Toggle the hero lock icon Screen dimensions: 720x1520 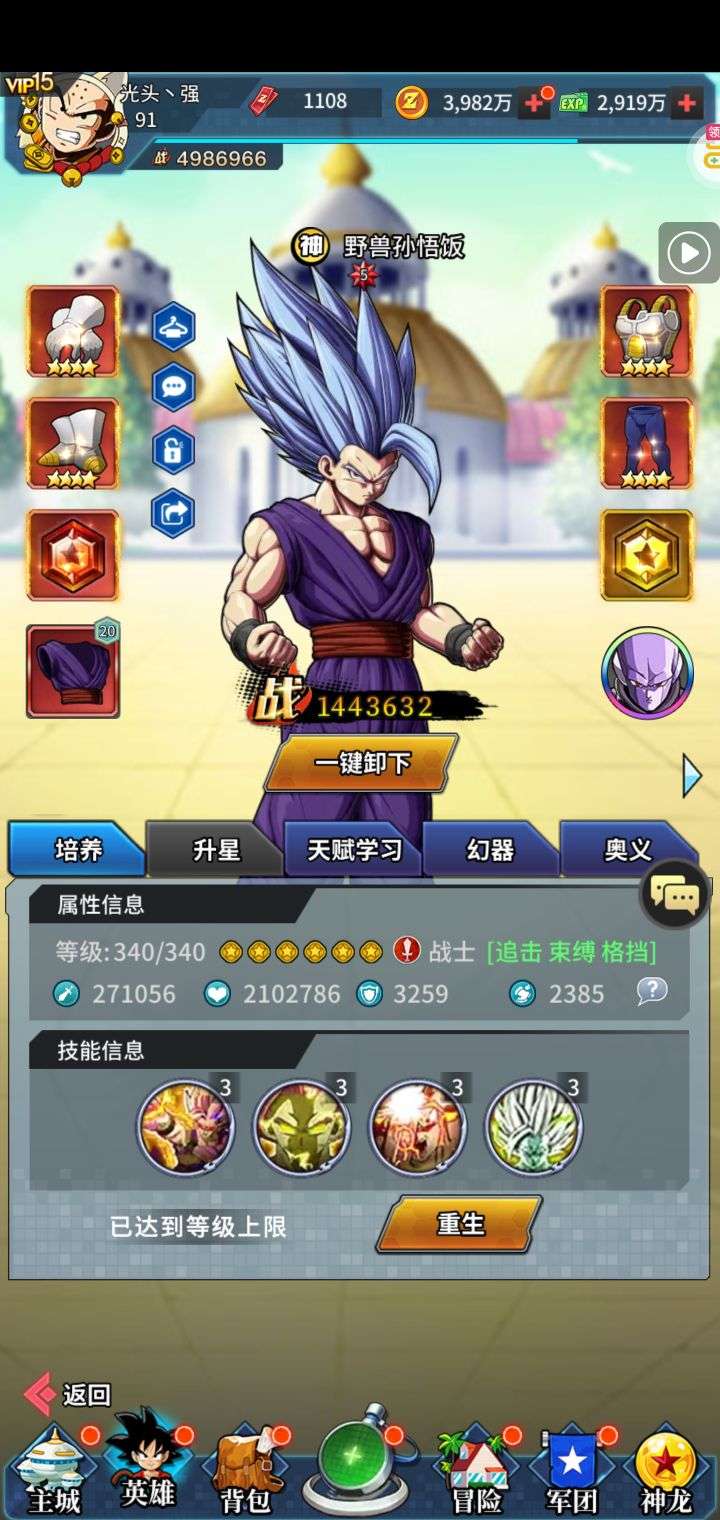click(x=173, y=451)
